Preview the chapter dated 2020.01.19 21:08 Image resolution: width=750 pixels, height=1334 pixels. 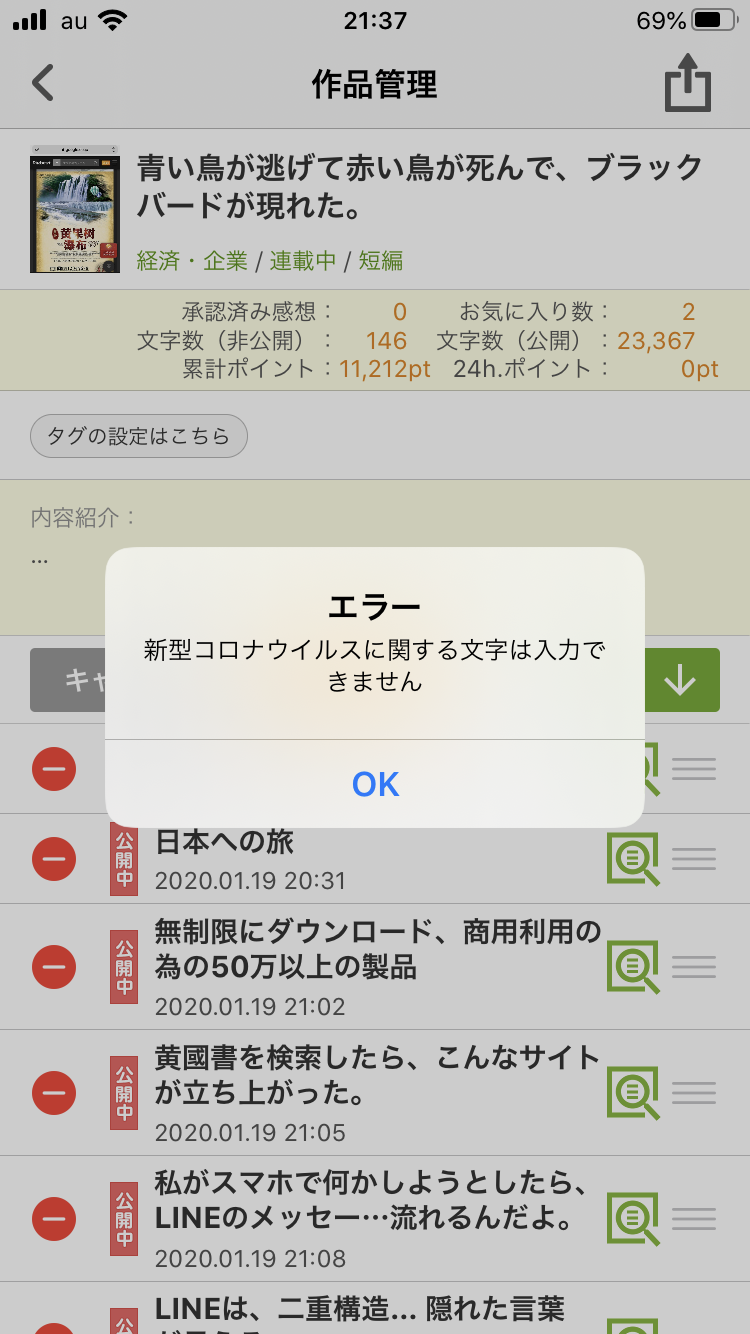point(633,1219)
